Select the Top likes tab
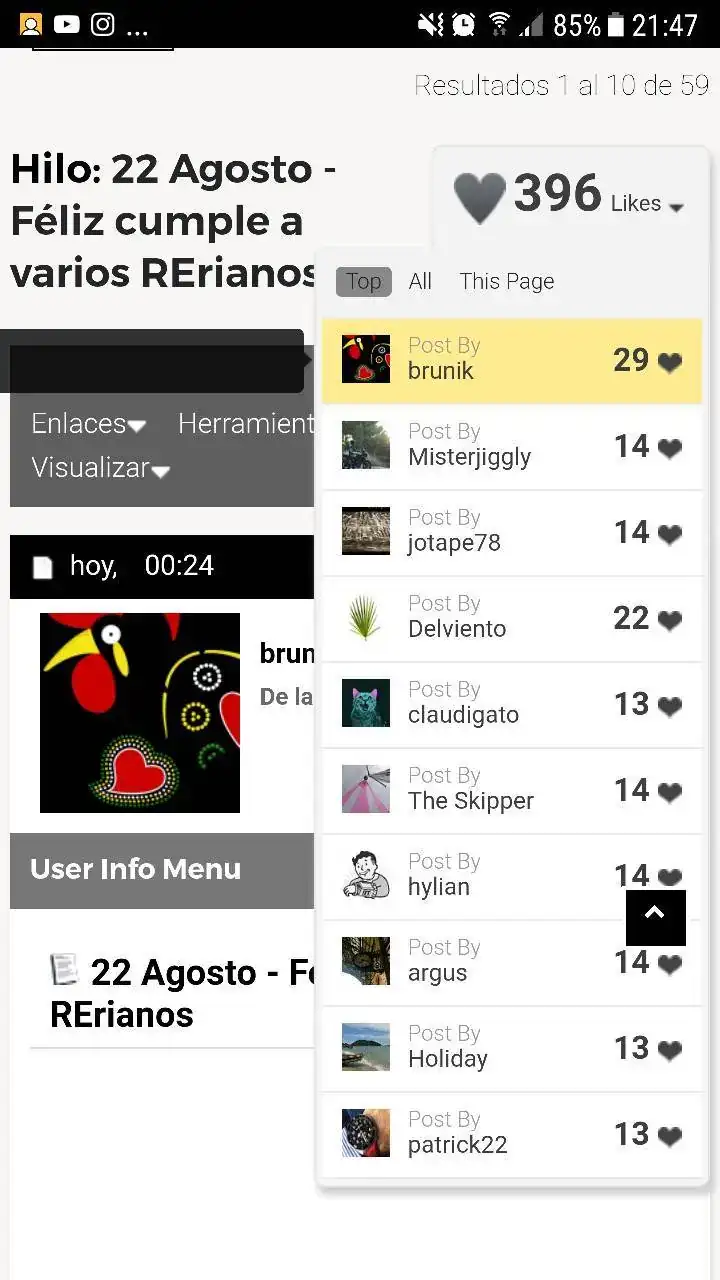 tap(363, 282)
